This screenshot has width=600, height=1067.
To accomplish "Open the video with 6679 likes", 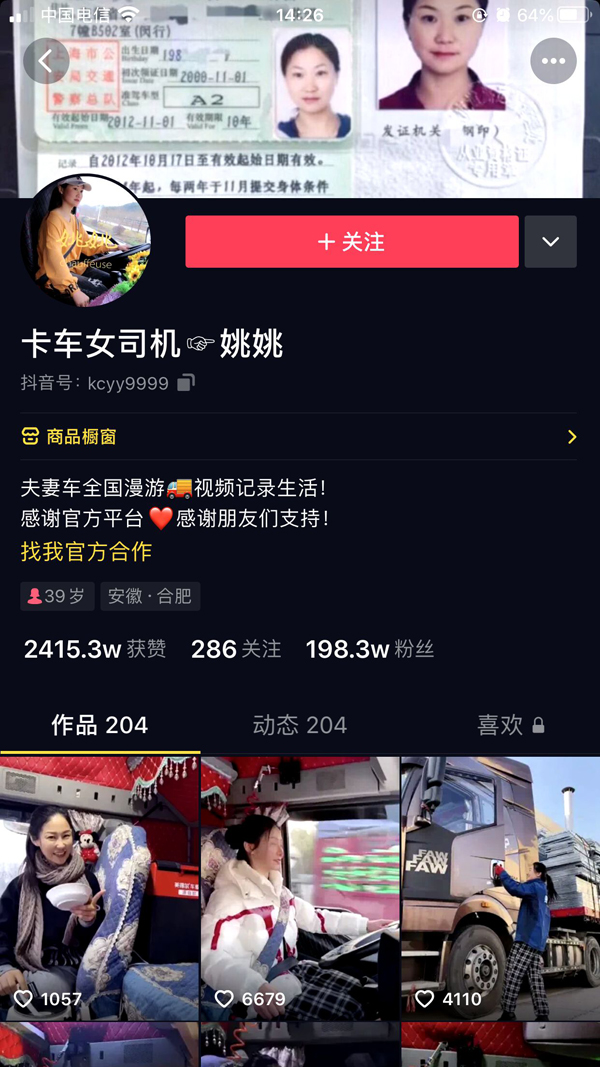I will (300, 887).
